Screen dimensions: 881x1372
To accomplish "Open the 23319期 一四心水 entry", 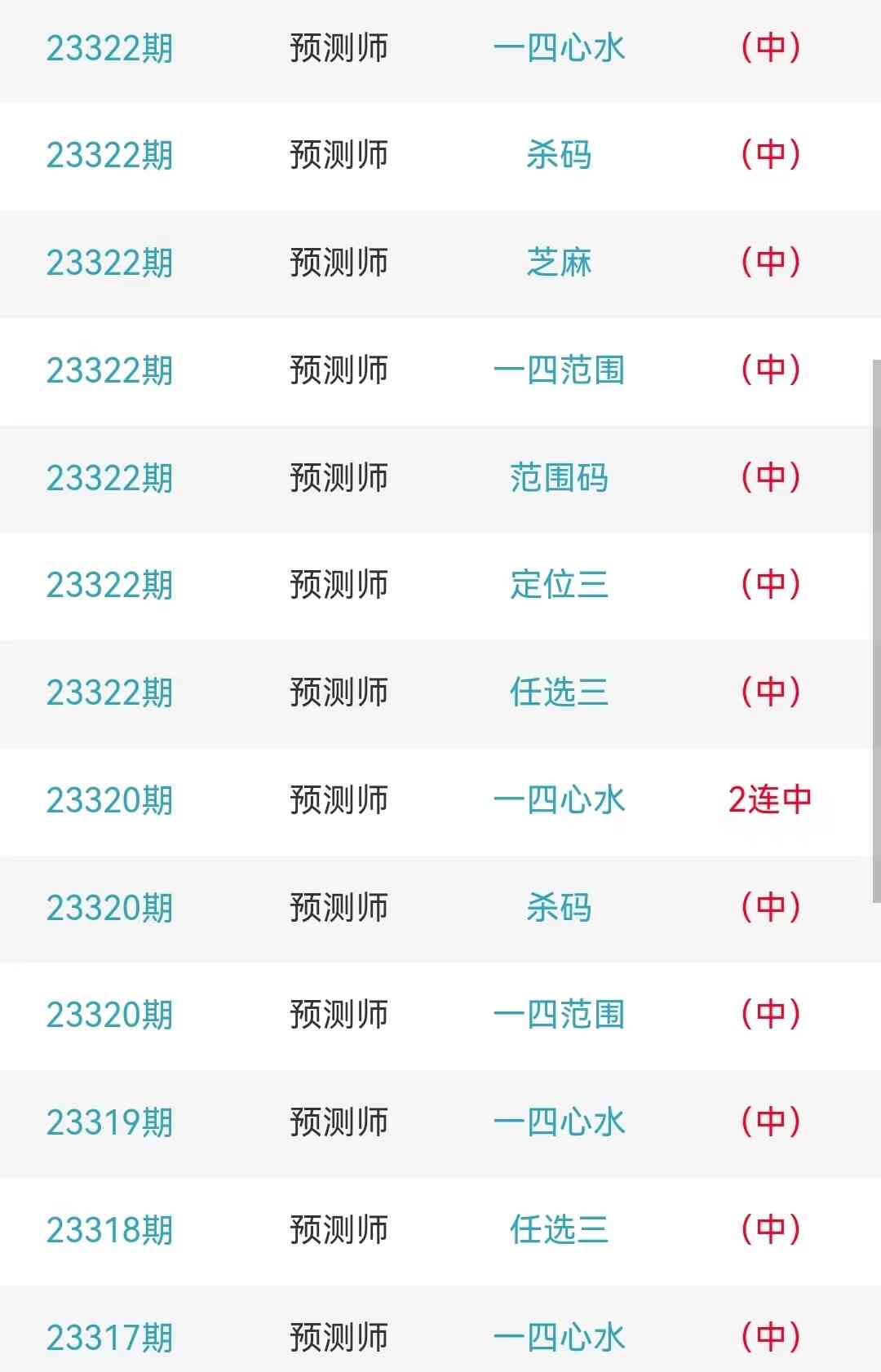I will click(x=559, y=1122).
